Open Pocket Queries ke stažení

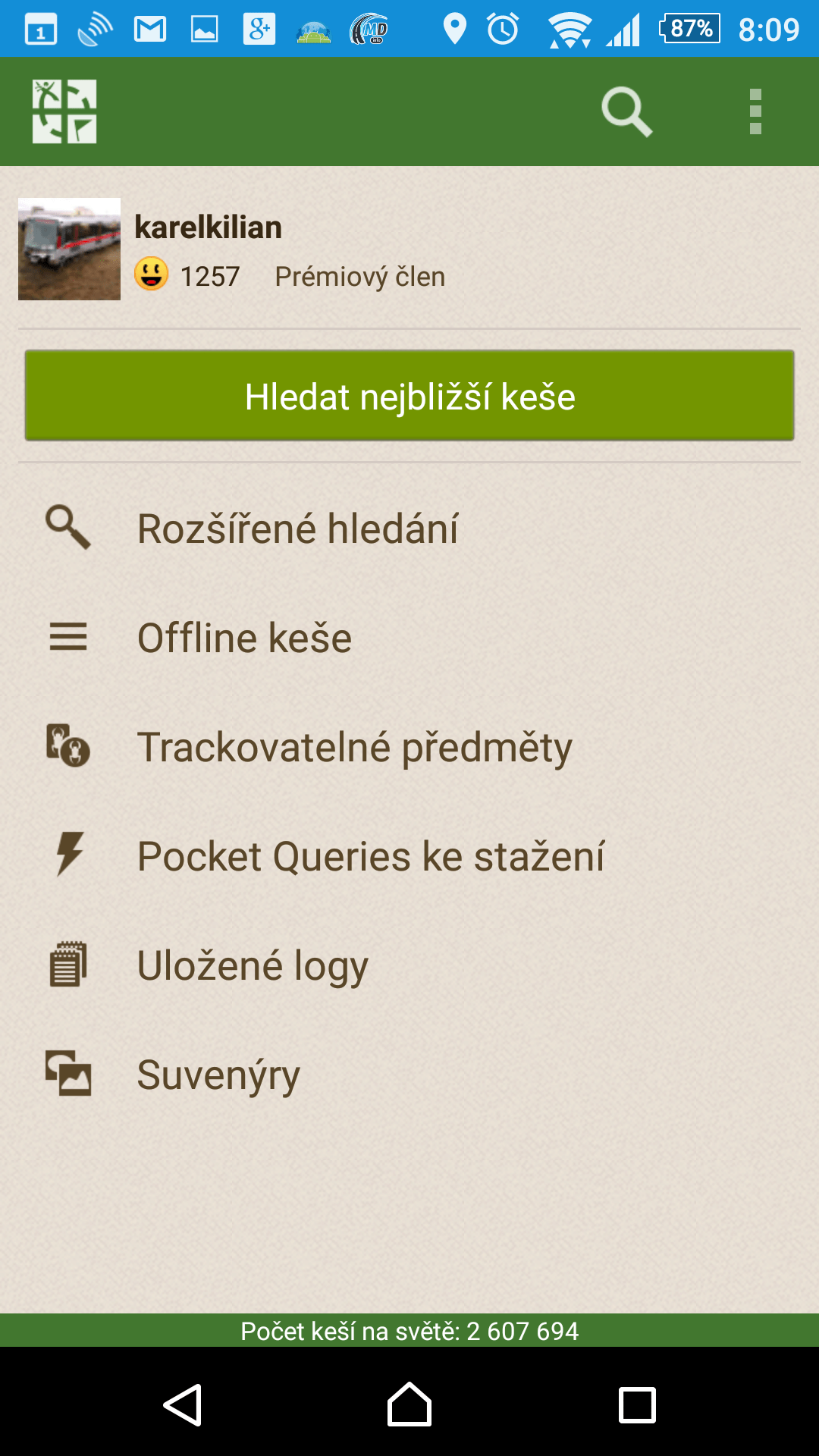[370, 856]
